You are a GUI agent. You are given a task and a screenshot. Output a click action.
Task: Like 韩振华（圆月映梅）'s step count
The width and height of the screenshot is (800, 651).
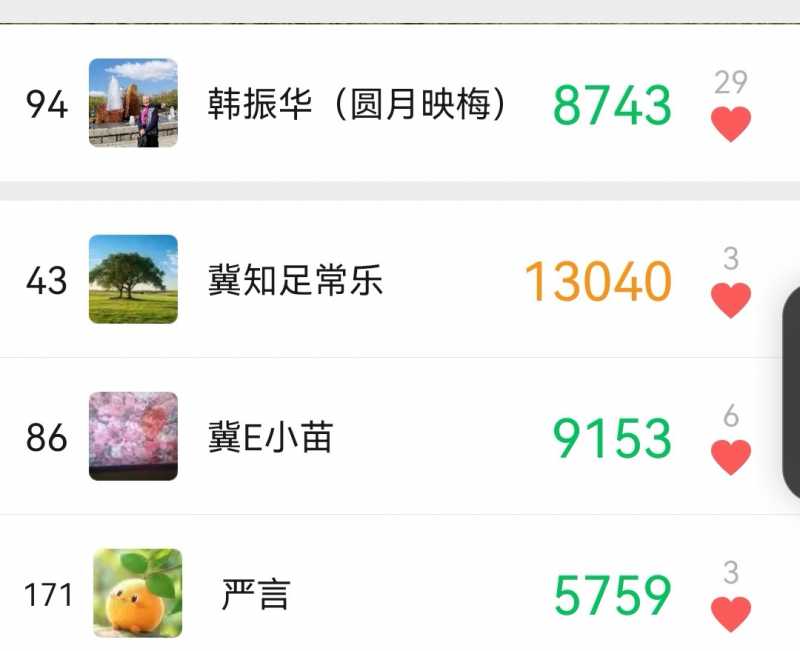point(730,124)
